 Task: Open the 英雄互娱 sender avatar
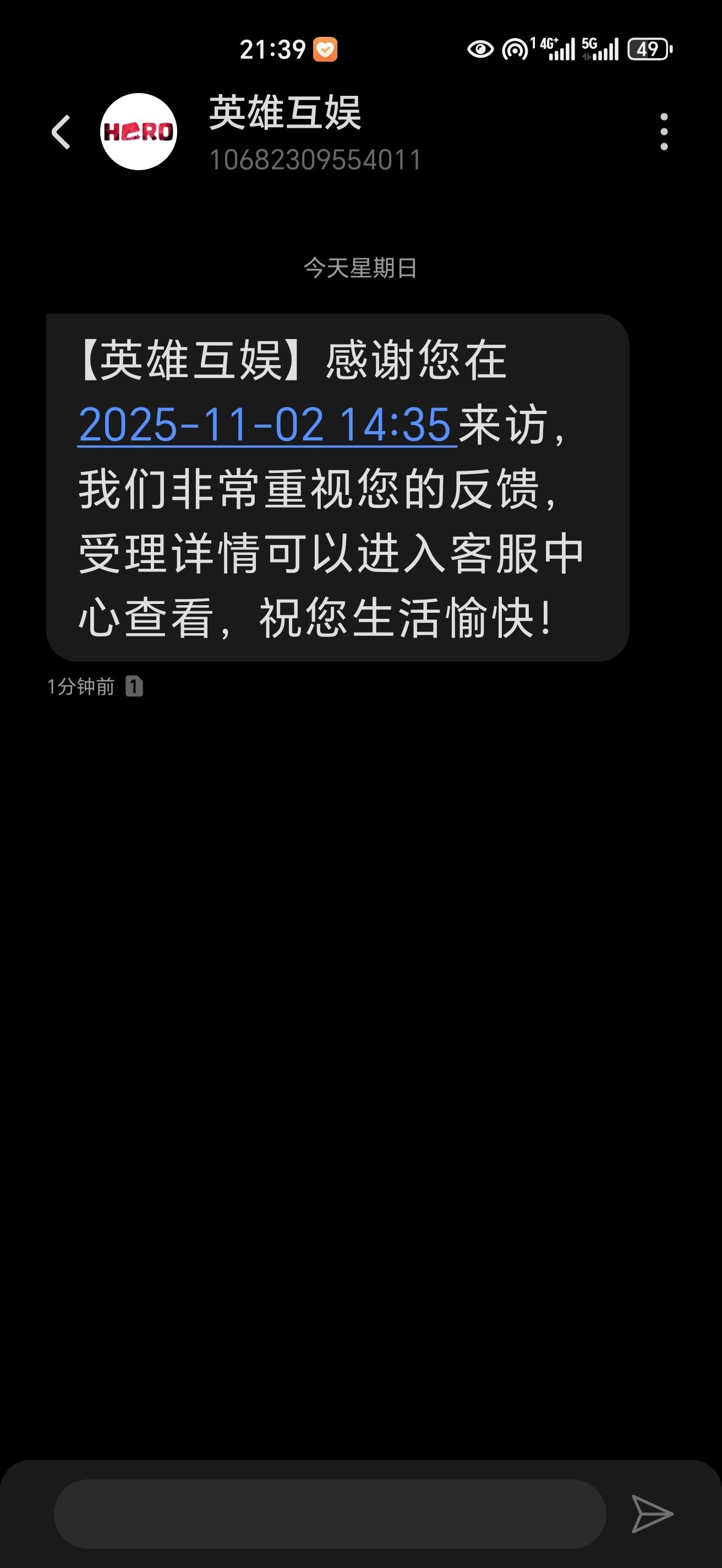point(139,132)
